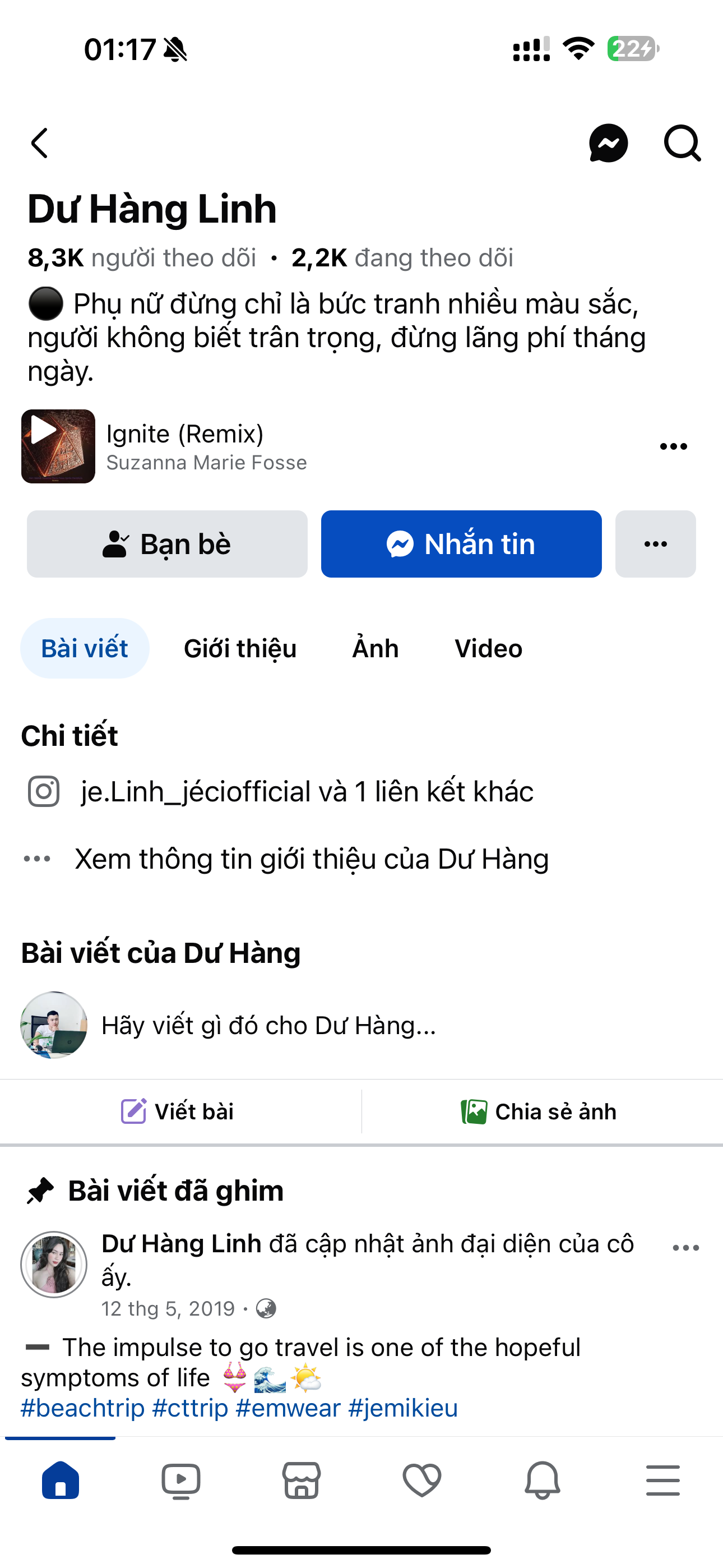The width and height of the screenshot is (723, 1568).
Task: Open the search magnifier icon
Action: pyautogui.click(x=682, y=144)
